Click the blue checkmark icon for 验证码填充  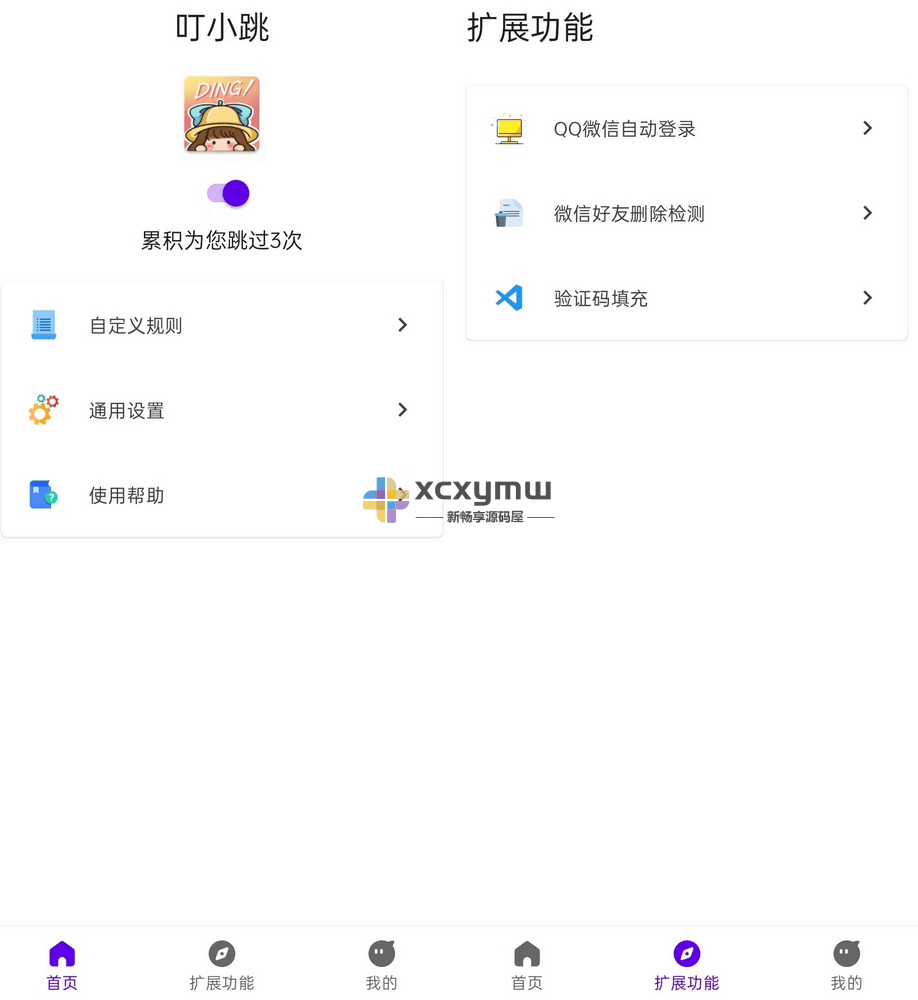coord(508,298)
